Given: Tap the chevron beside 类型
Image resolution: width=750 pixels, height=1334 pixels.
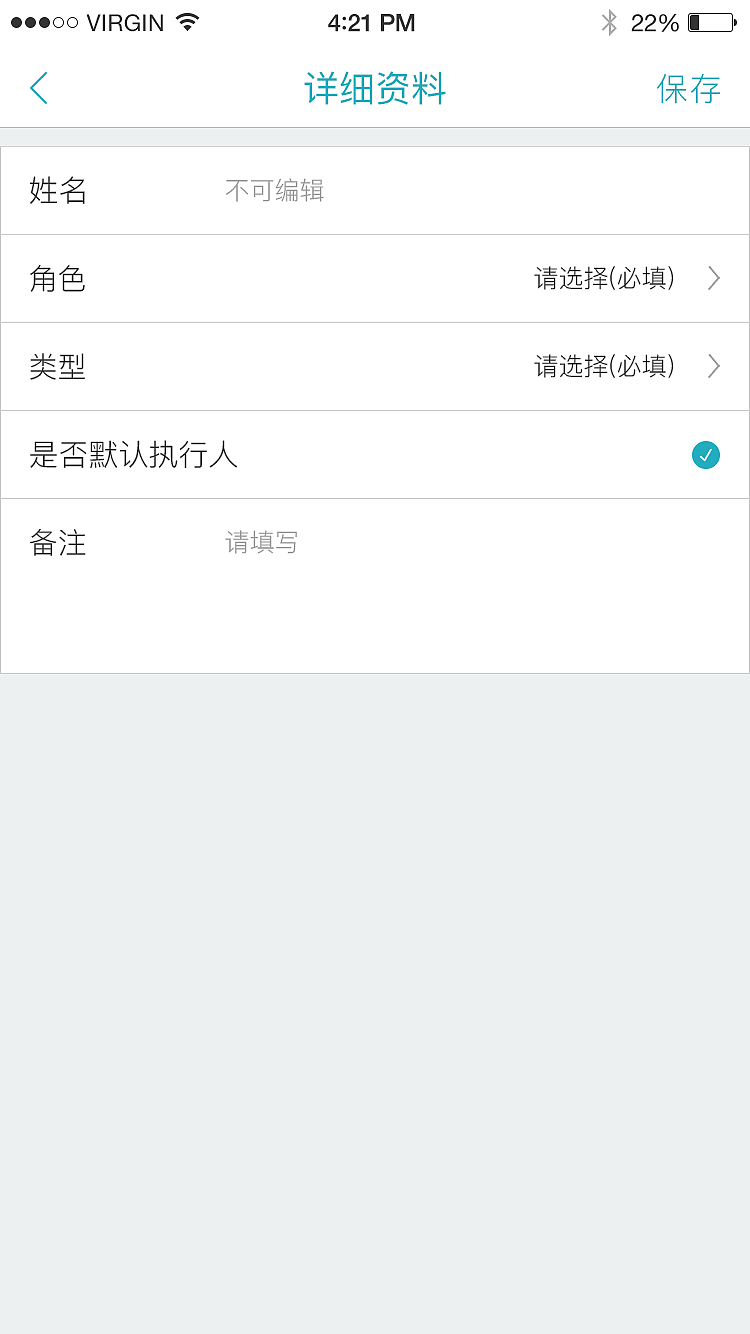Looking at the screenshot, I should 713,367.
